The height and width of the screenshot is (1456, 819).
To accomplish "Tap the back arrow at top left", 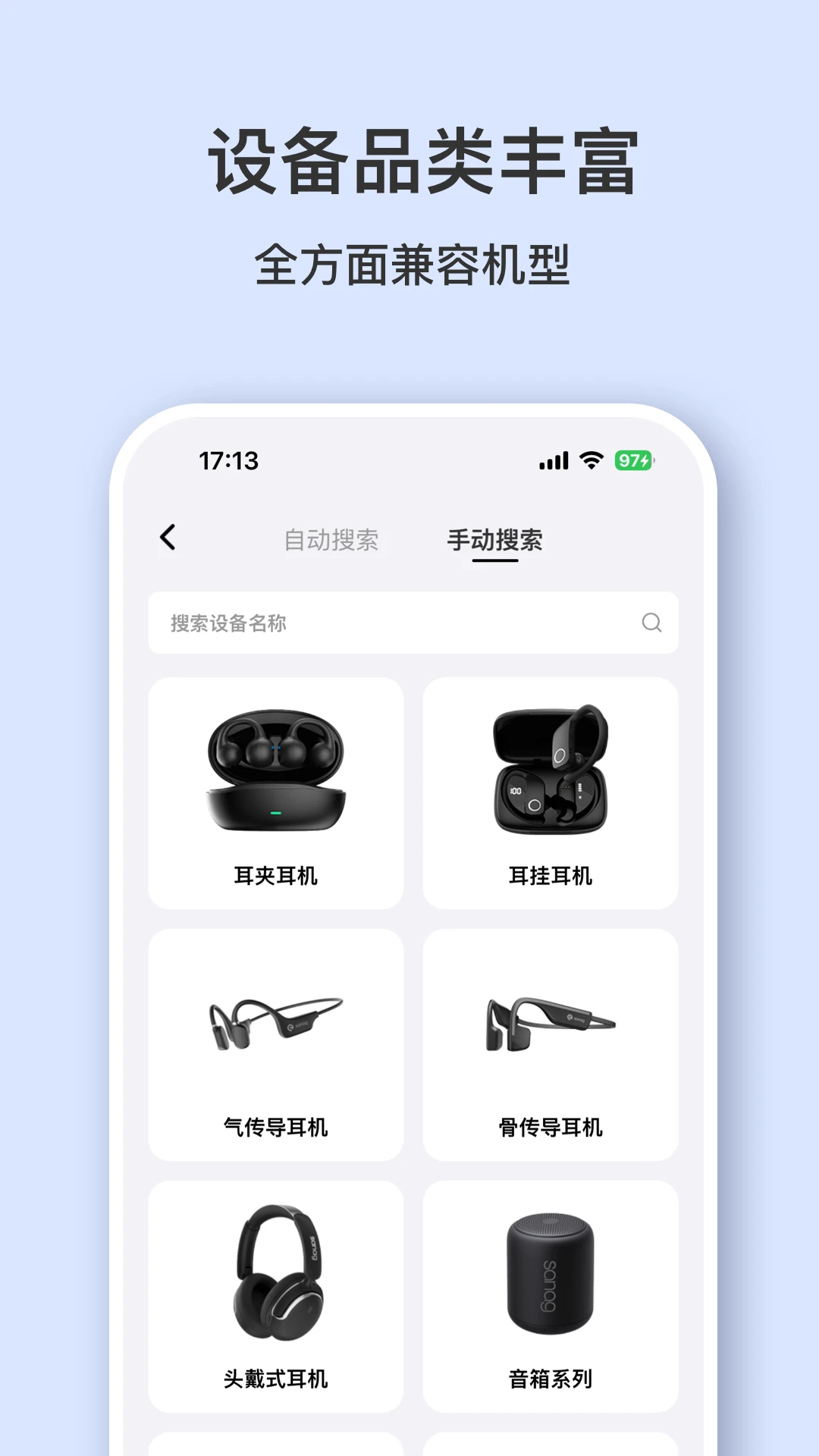I will click(x=168, y=538).
